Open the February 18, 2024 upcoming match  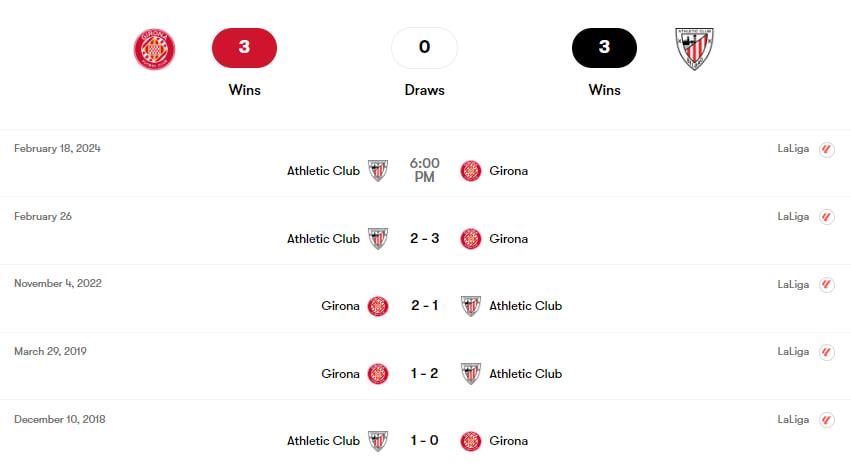point(424,170)
